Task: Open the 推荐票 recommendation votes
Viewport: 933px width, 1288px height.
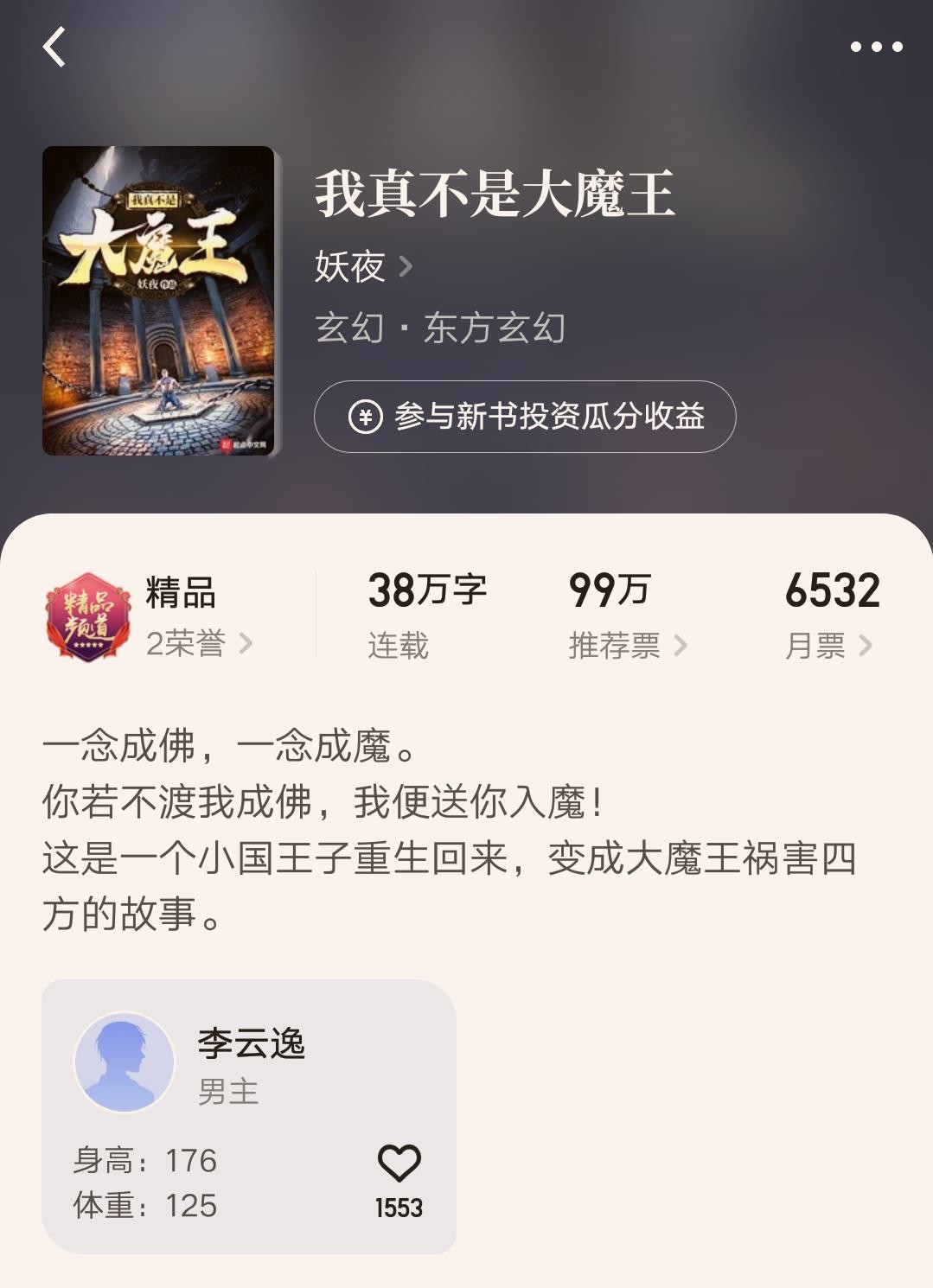Action: [627, 645]
